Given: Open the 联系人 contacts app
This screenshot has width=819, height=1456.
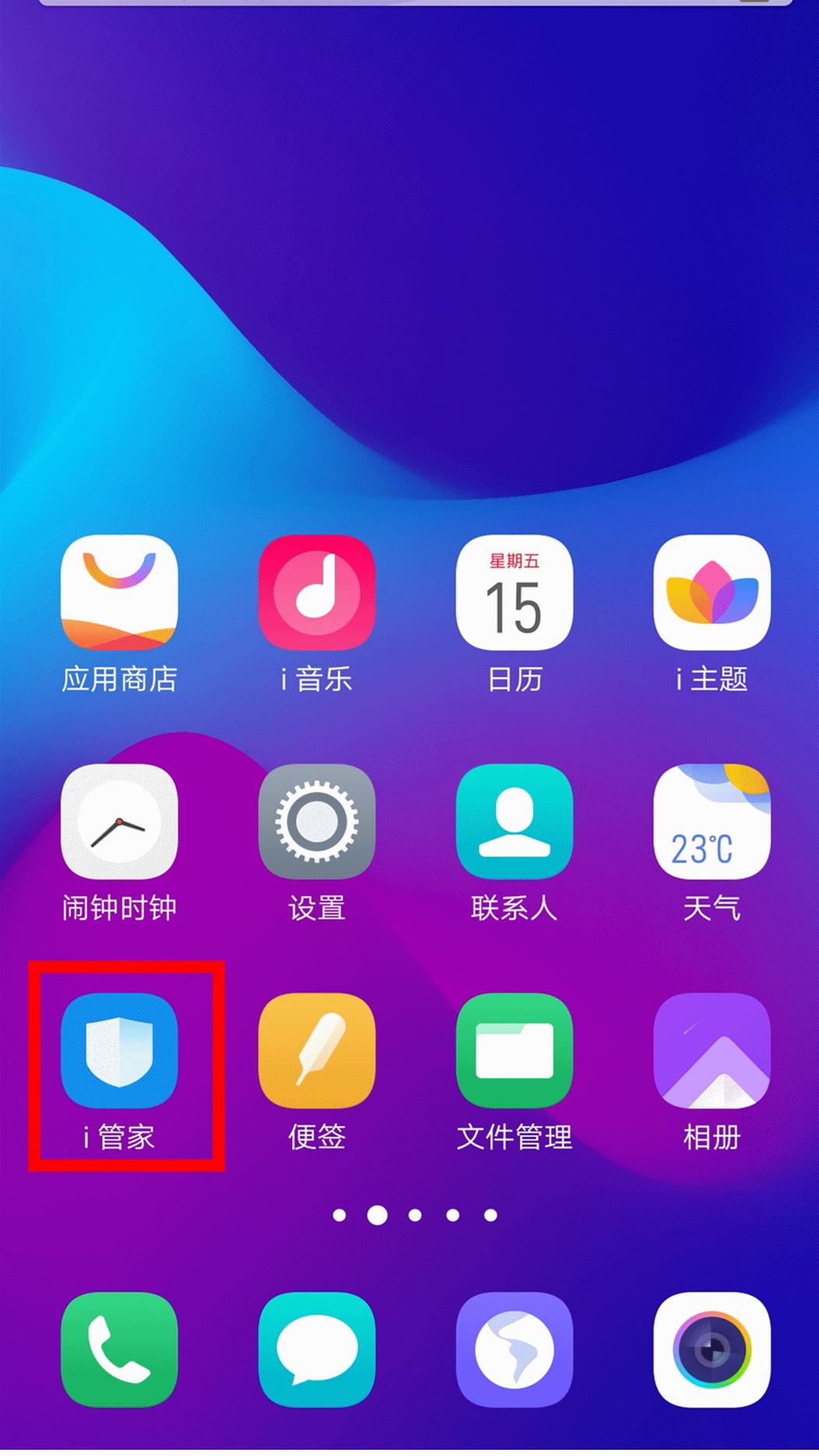Looking at the screenshot, I should [x=514, y=822].
